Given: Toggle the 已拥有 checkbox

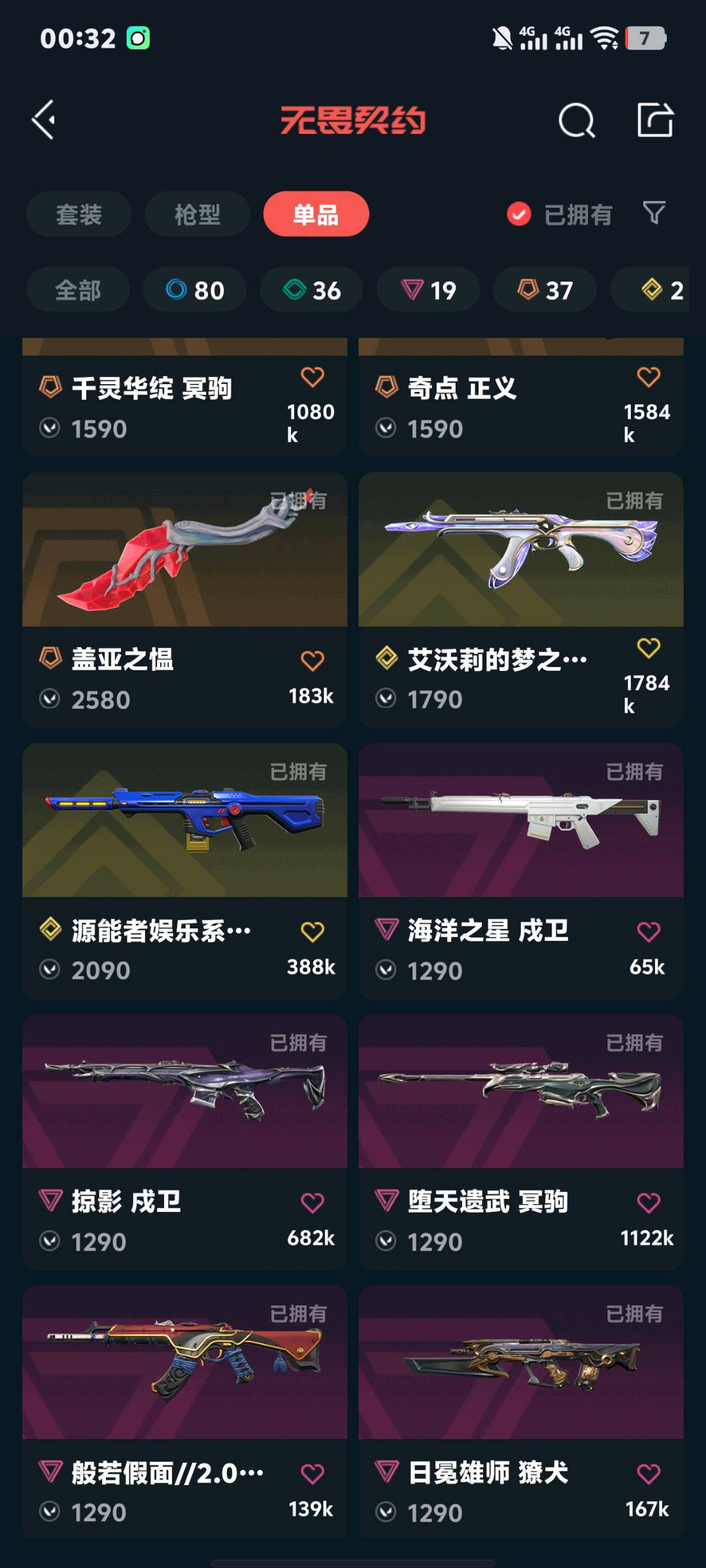Looking at the screenshot, I should point(519,214).
